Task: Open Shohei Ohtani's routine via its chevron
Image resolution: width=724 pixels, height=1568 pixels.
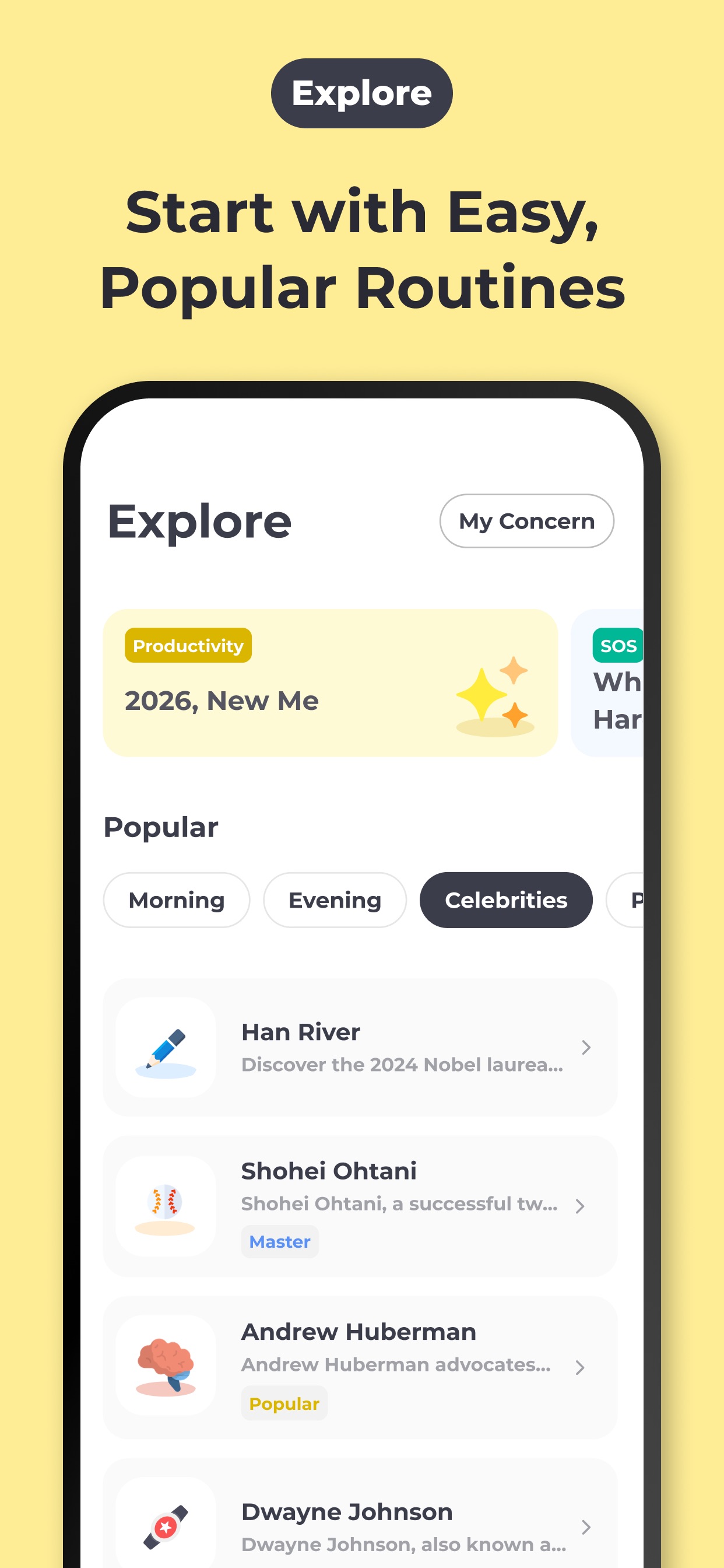Action: click(x=579, y=1205)
